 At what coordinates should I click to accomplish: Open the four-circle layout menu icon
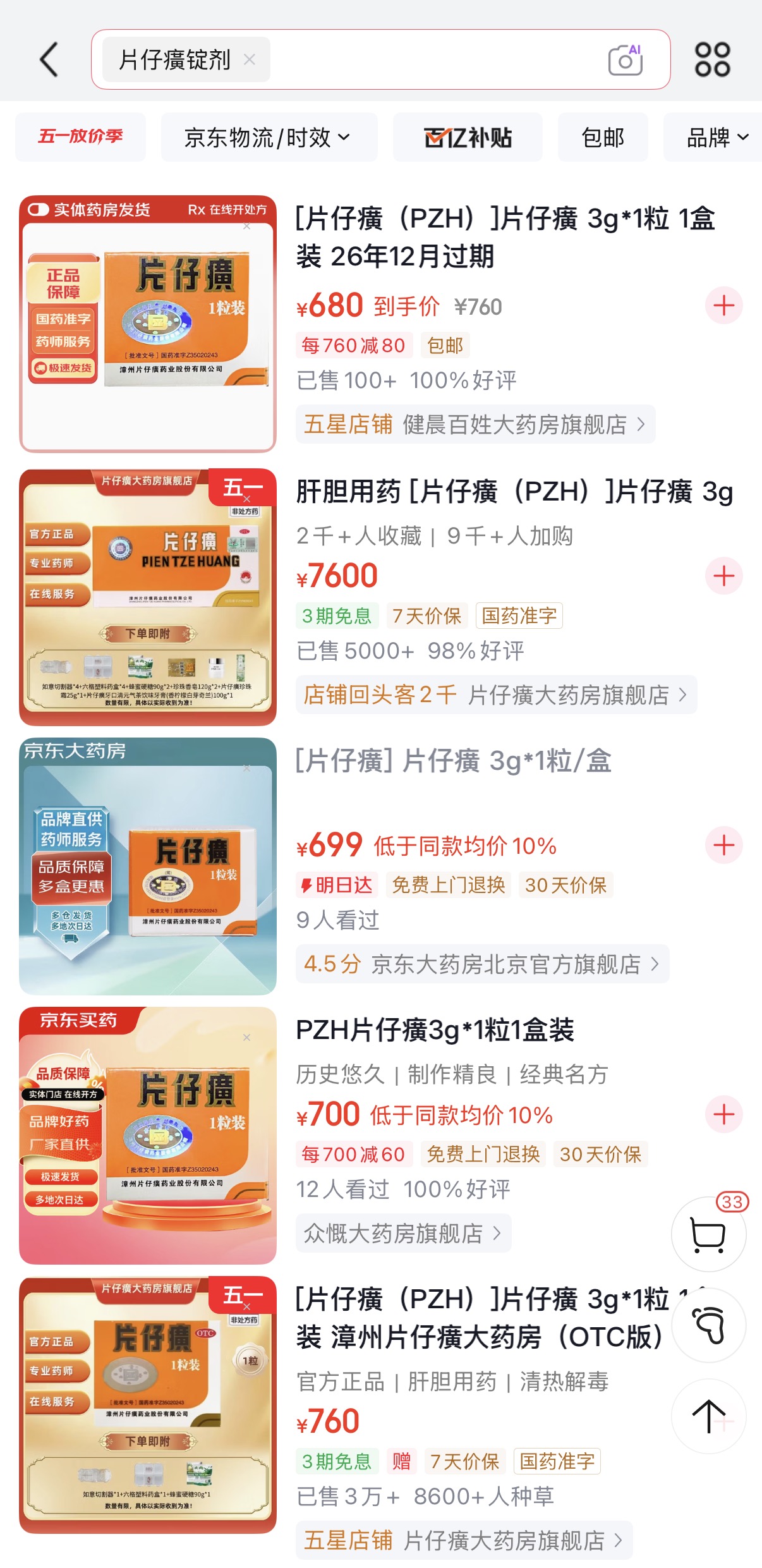(x=712, y=60)
